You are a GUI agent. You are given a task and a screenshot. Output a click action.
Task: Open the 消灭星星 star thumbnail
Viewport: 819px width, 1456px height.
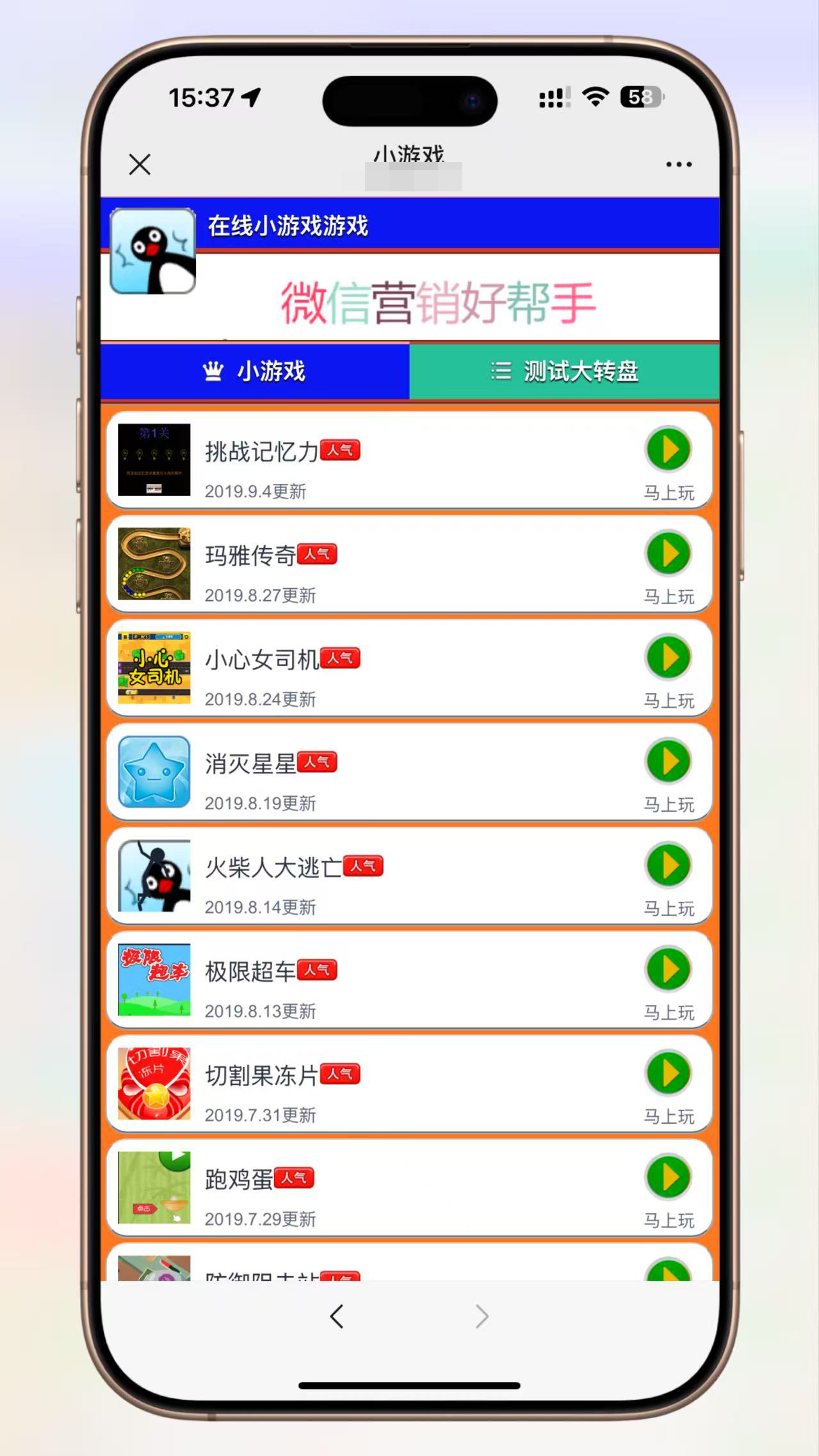click(154, 772)
